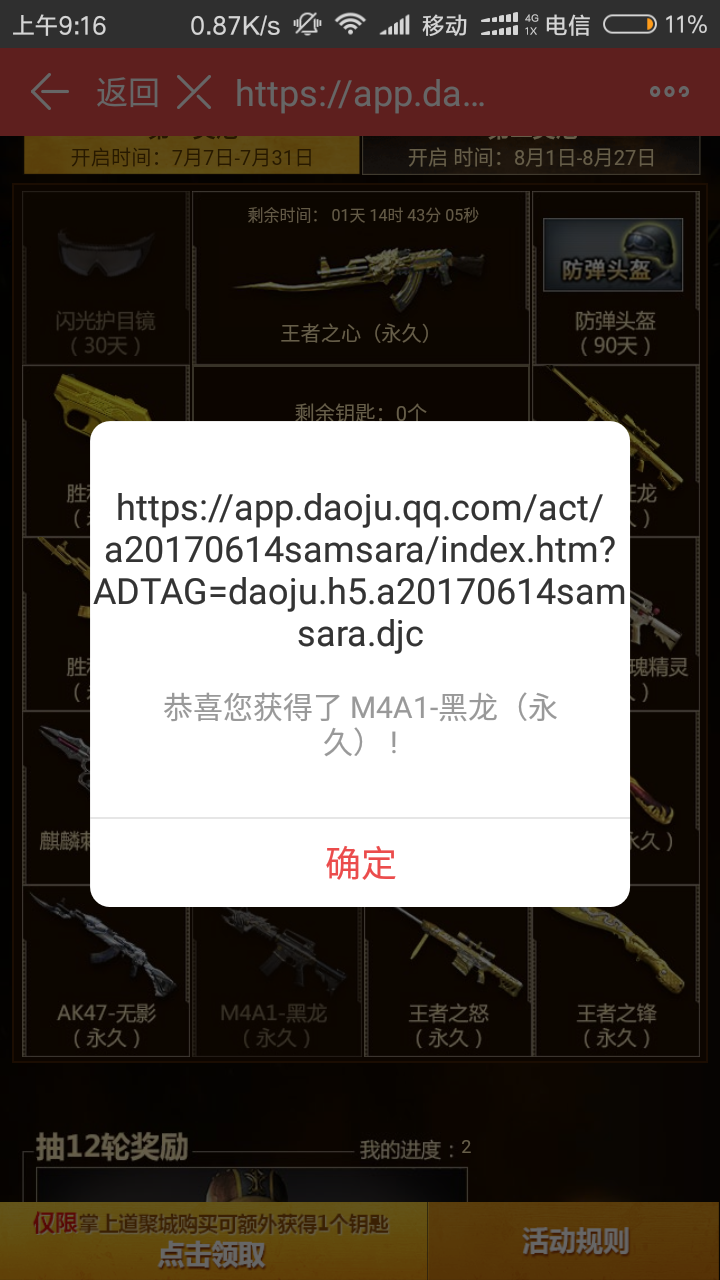
Task: Open 活动规则 activity rules
Action: [575, 1241]
